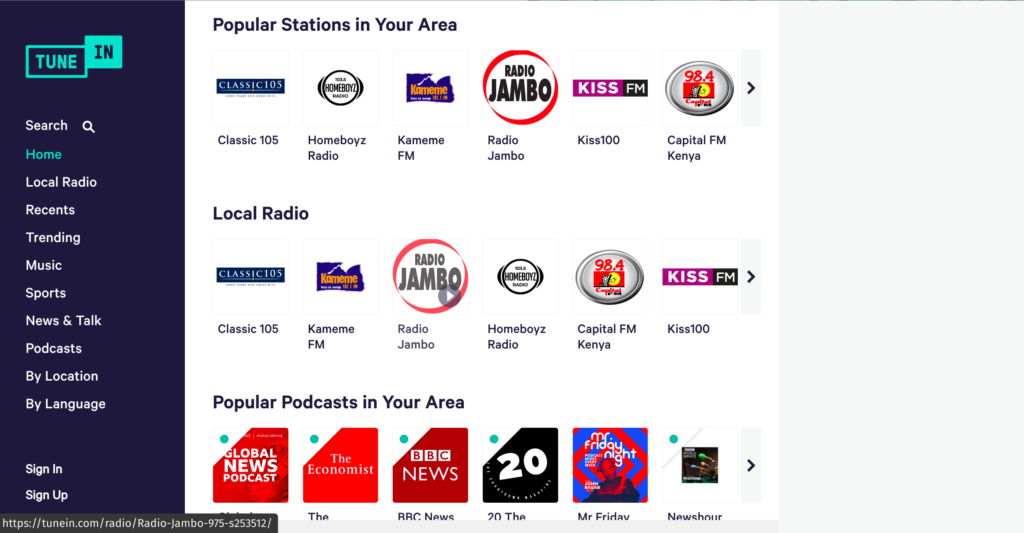Open the Recents section
The height and width of the screenshot is (533, 1024).
50,210
